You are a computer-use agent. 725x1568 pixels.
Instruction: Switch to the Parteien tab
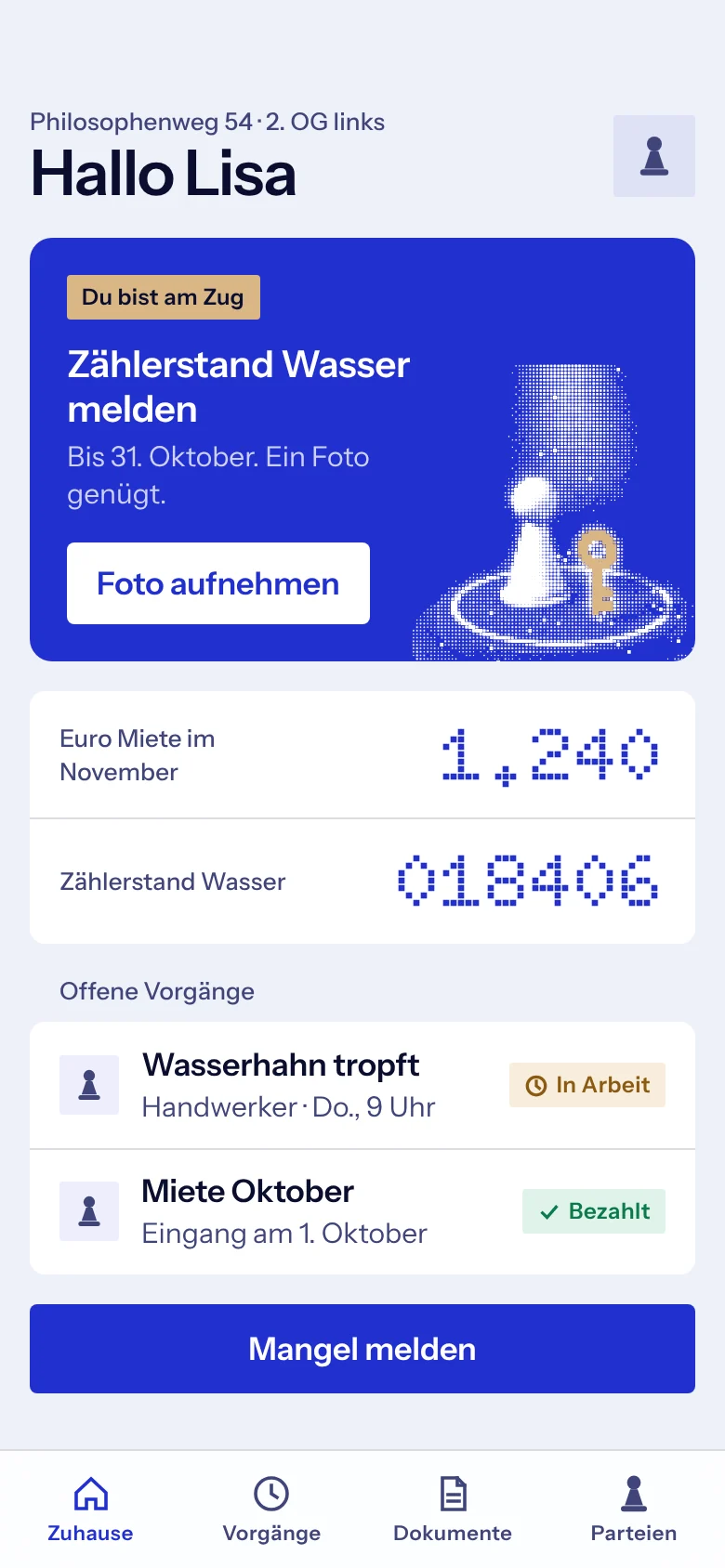pyautogui.click(x=634, y=1509)
